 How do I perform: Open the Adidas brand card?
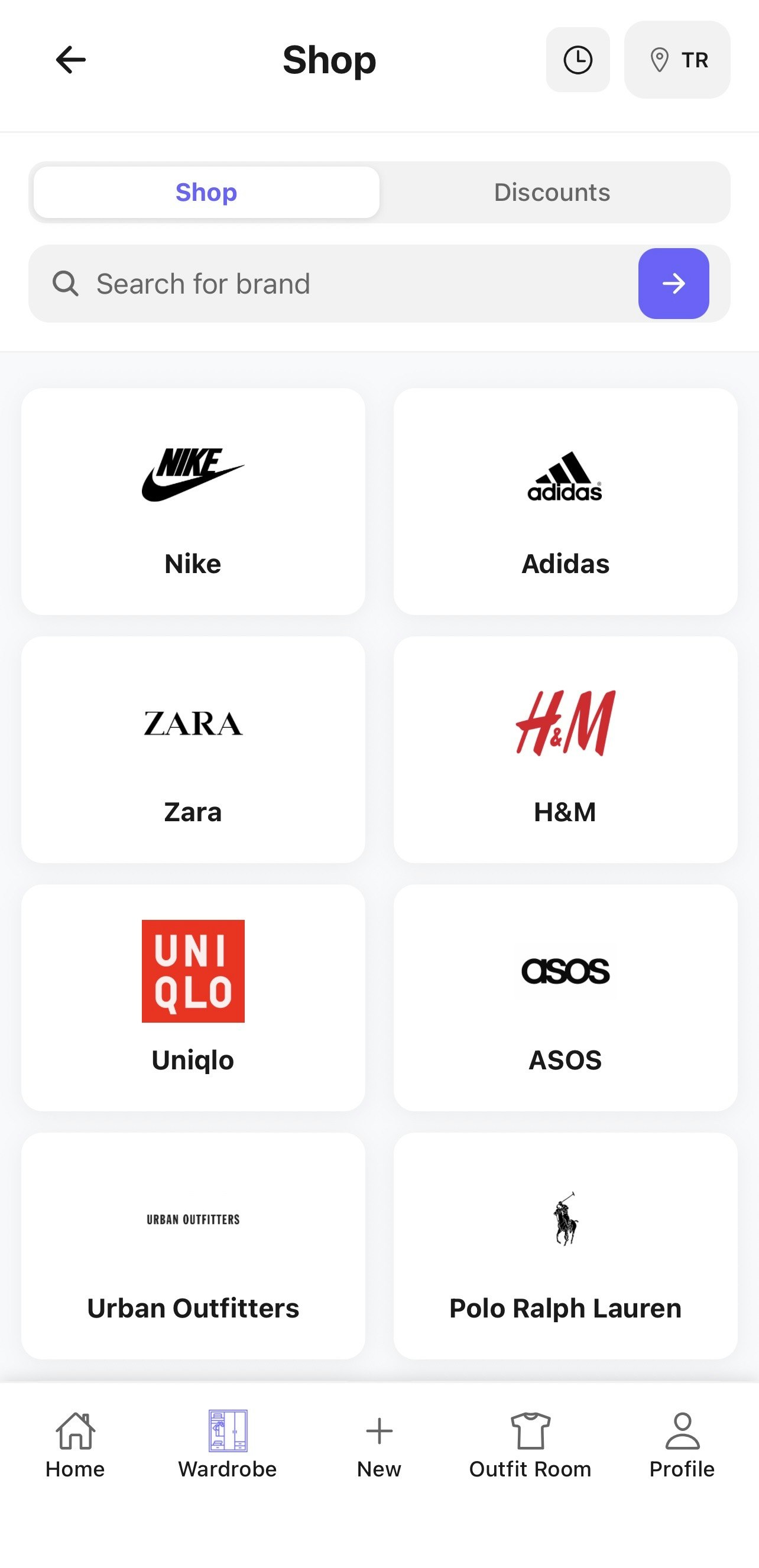(x=565, y=502)
